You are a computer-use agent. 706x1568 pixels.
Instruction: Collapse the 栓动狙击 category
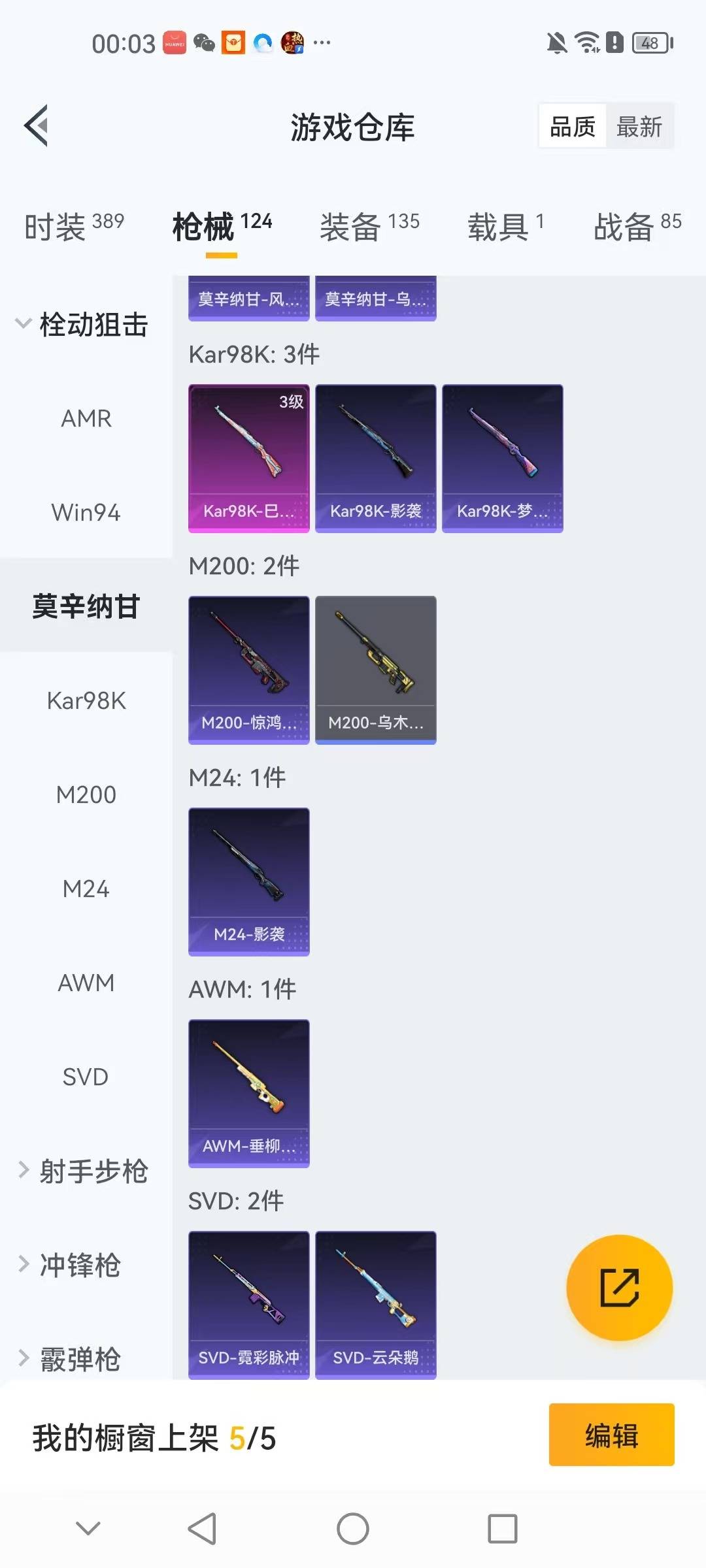click(x=82, y=325)
